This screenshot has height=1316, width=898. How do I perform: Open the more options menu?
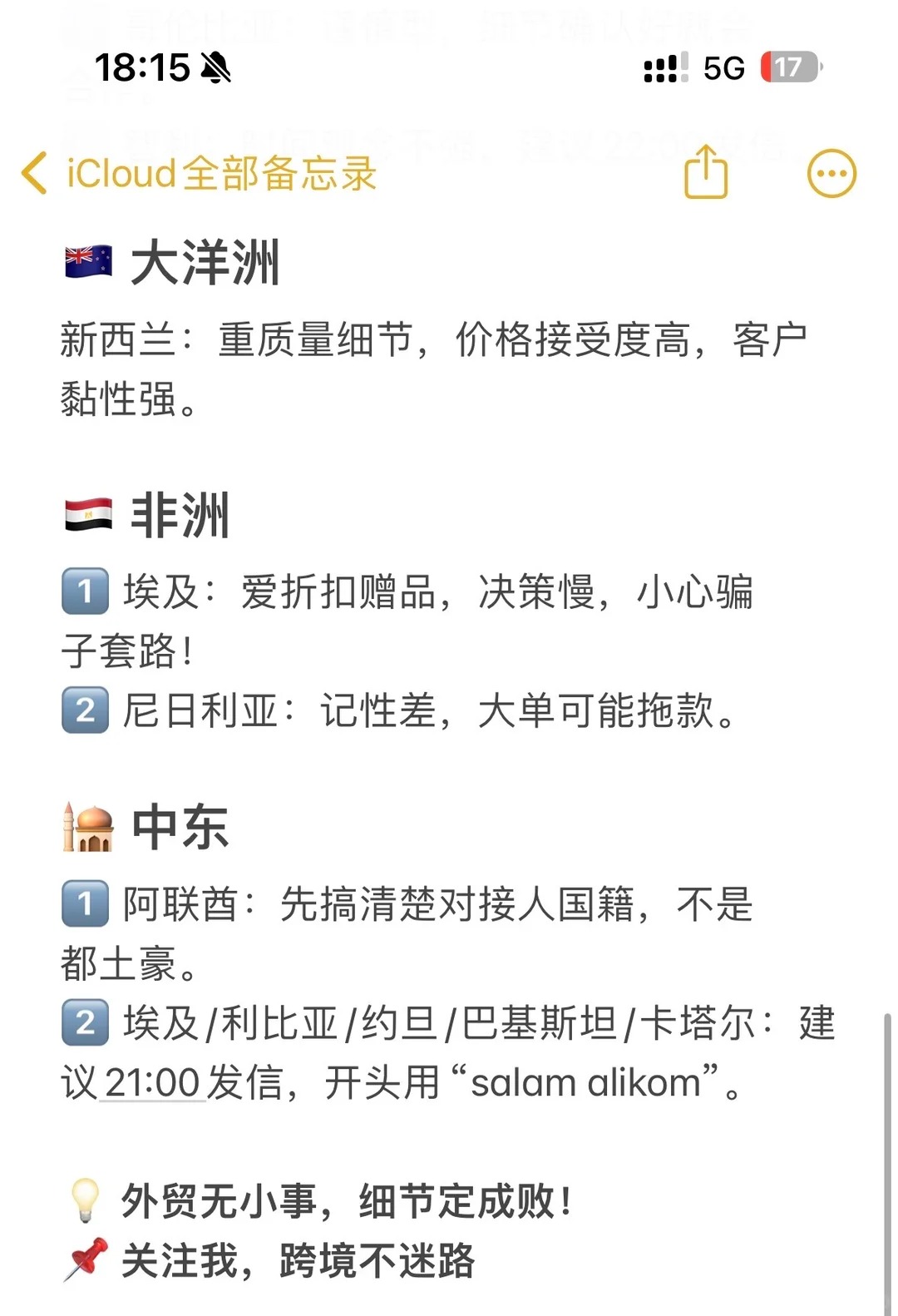(831, 174)
